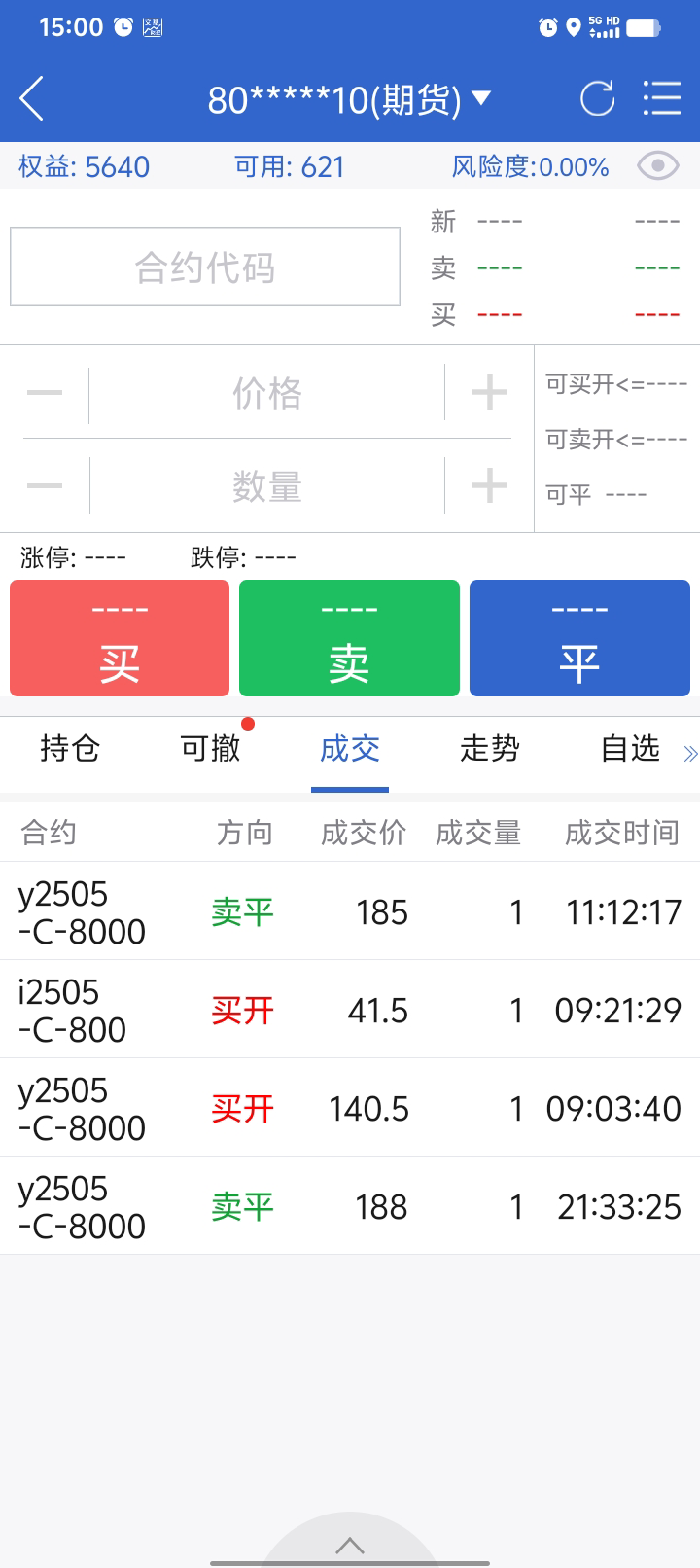Open the account dropdown 80*****10(期货)
The image size is (700, 1568).
click(x=349, y=99)
